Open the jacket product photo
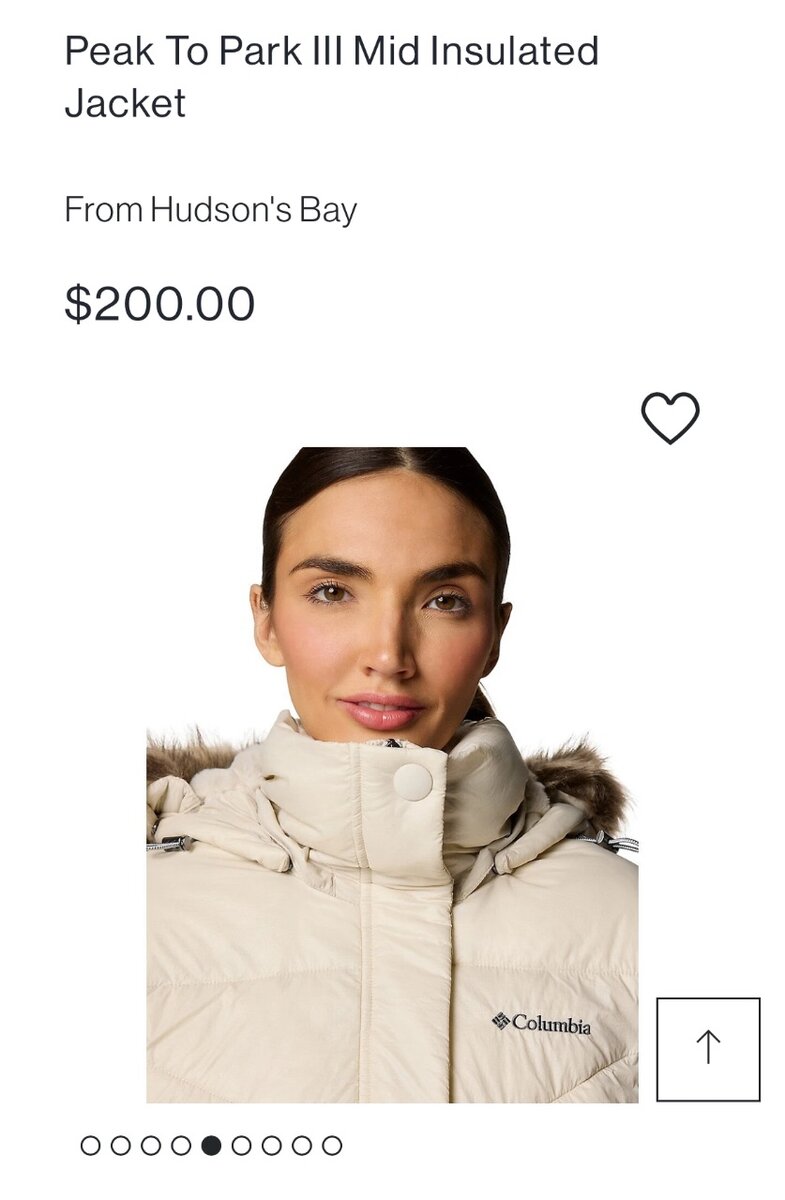The height and width of the screenshot is (1200, 785). [x=392, y=775]
